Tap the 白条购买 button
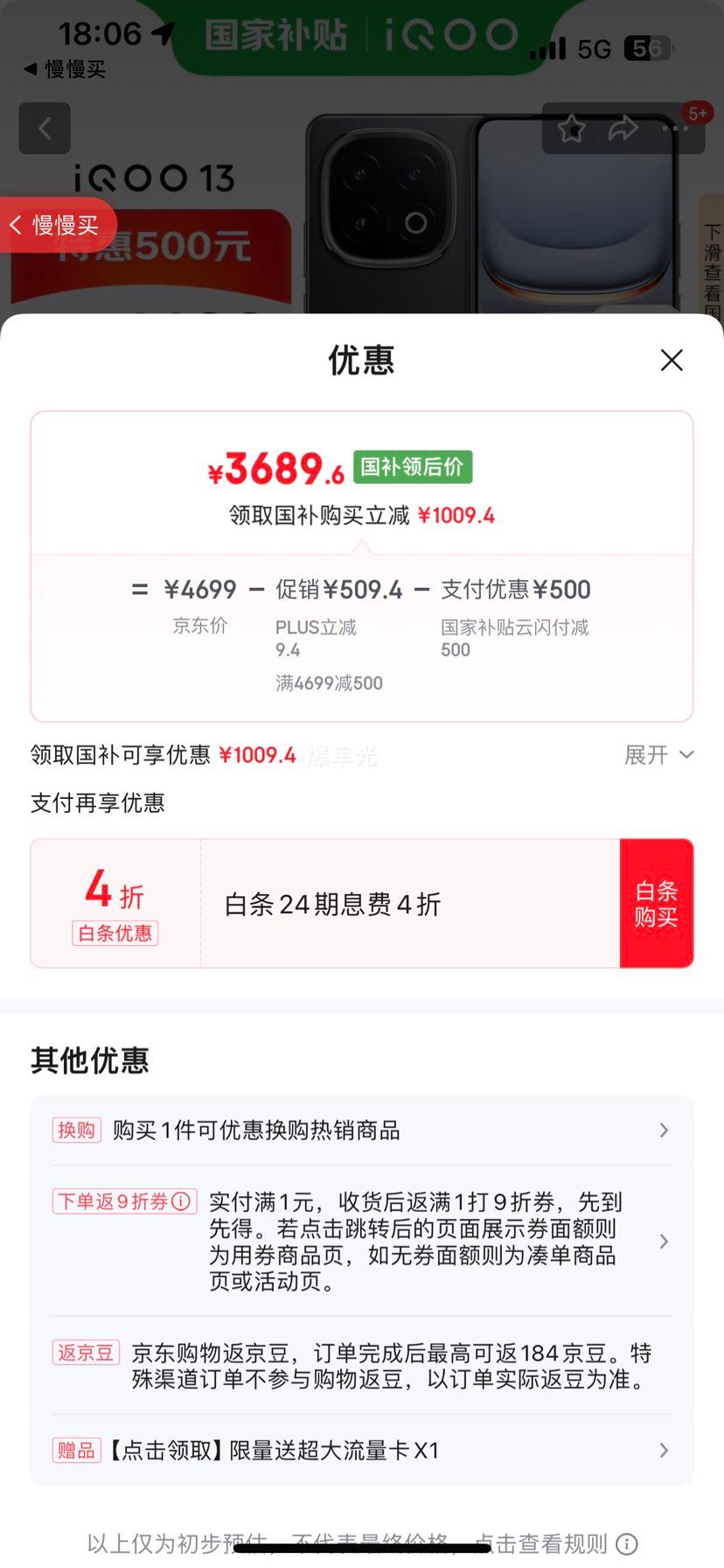724x1568 pixels. [x=656, y=904]
